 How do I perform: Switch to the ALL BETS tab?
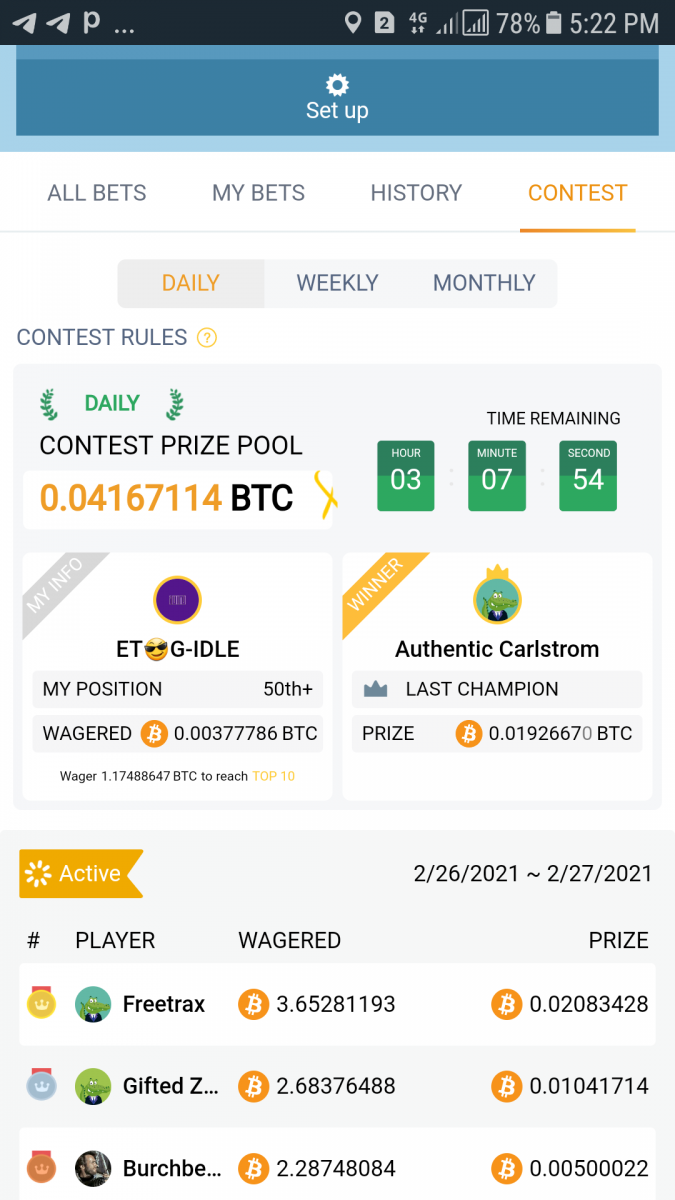coord(97,193)
